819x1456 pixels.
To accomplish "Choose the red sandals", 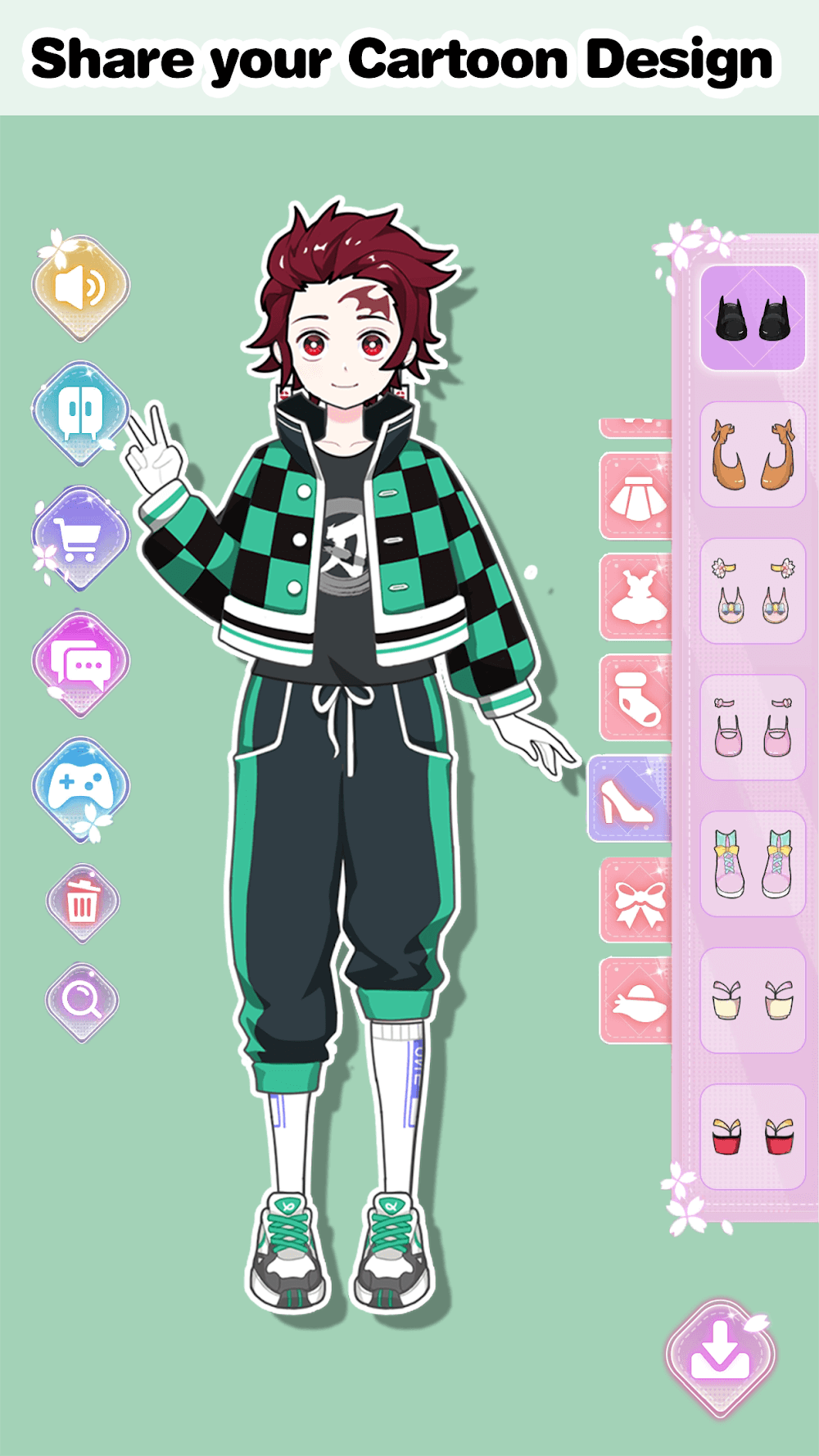I will pyautogui.click(x=753, y=1137).
